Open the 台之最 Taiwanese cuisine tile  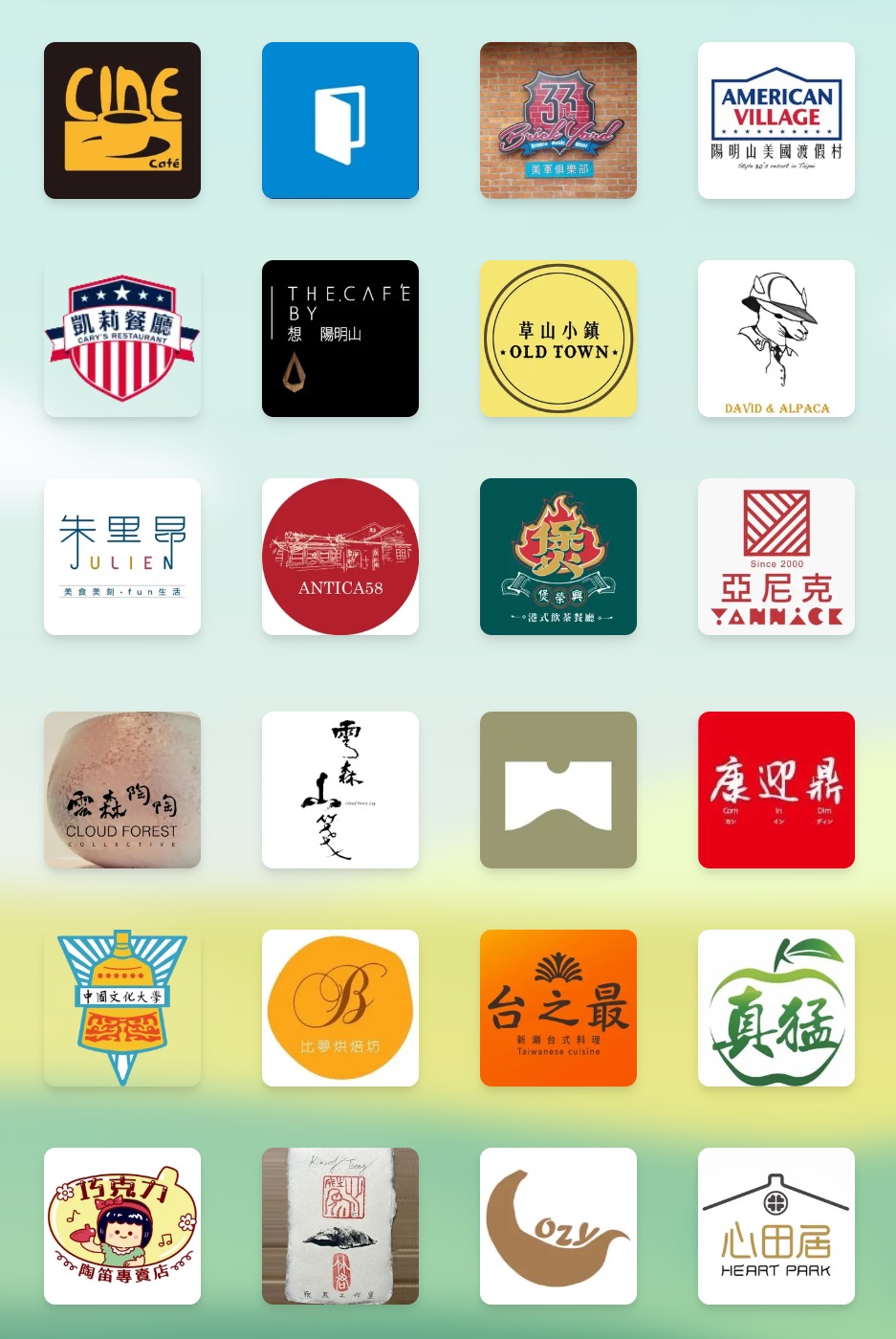[x=558, y=1008]
